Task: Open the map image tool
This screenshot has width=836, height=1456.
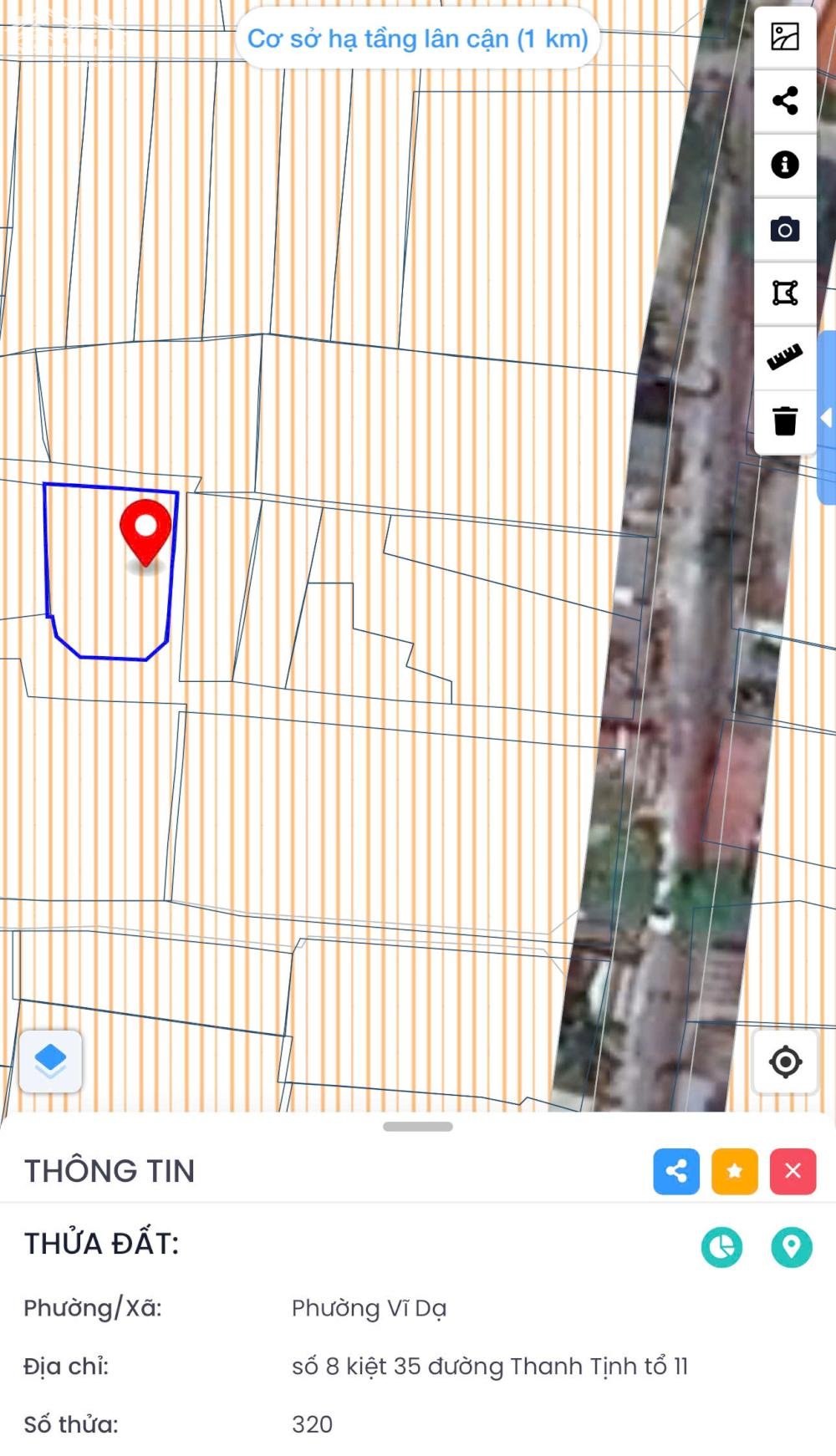Action: [785, 37]
